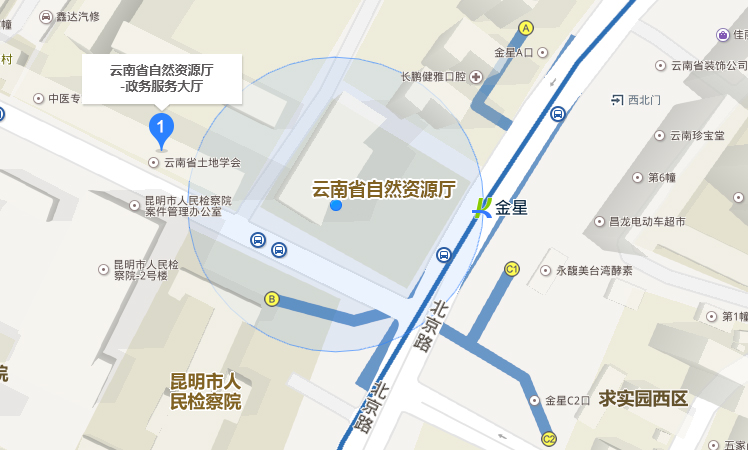Tap the blue numbered location marker 1
Viewport: 748px width, 450px height.
(x=160, y=126)
